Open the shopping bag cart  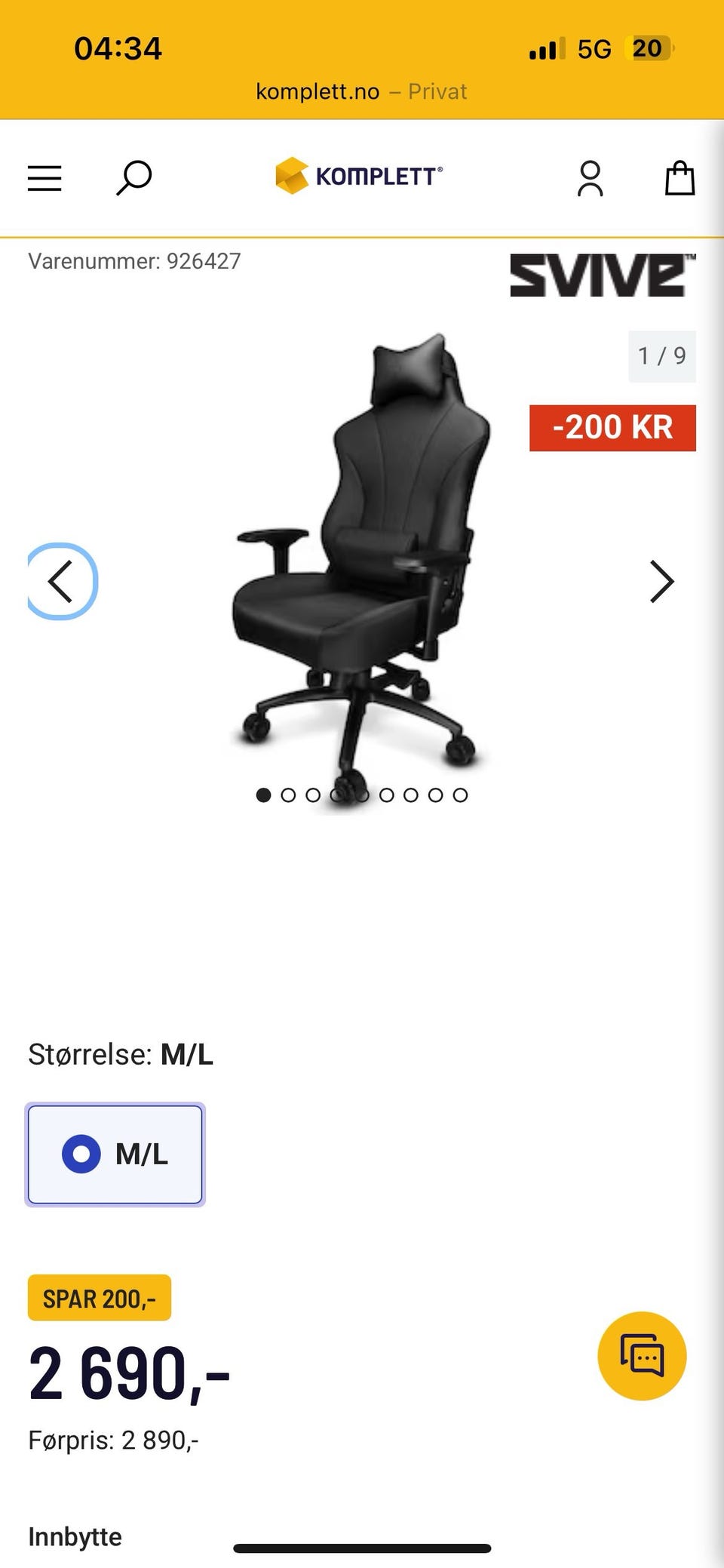pos(680,178)
